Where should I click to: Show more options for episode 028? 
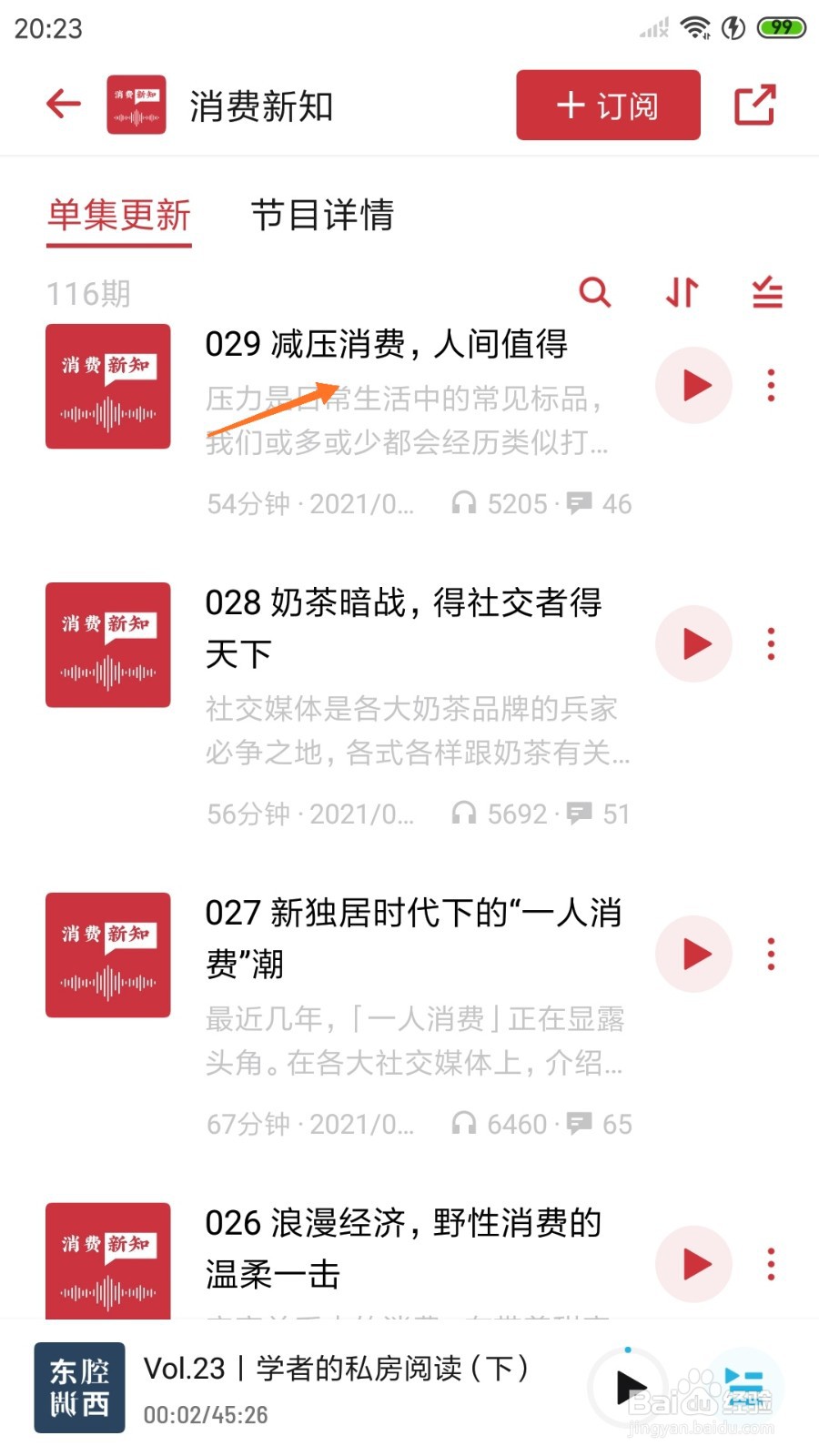(x=771, y=644)
